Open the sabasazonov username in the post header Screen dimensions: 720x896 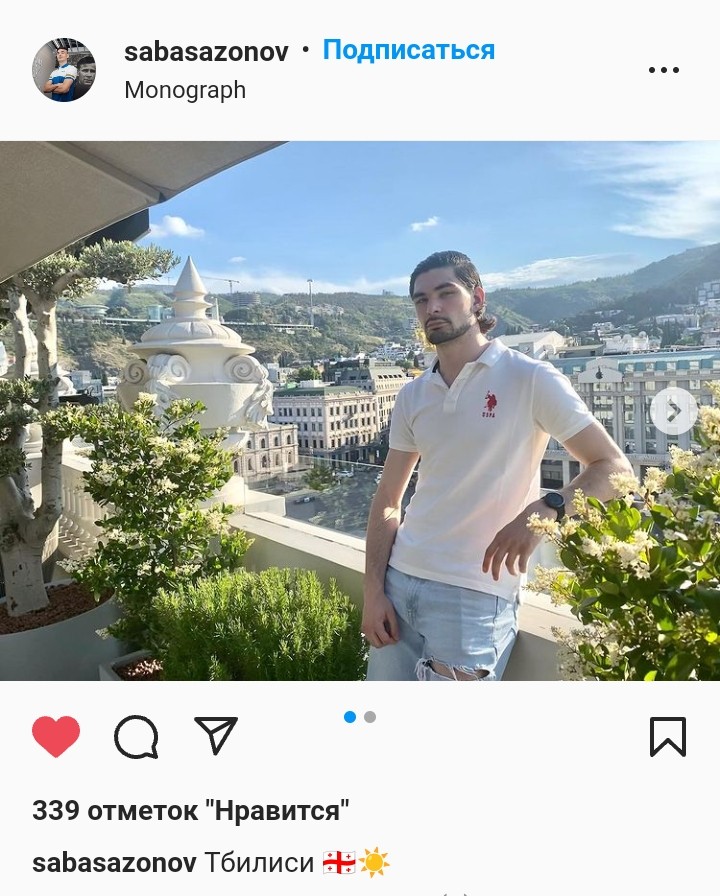[x=206, y=52]
